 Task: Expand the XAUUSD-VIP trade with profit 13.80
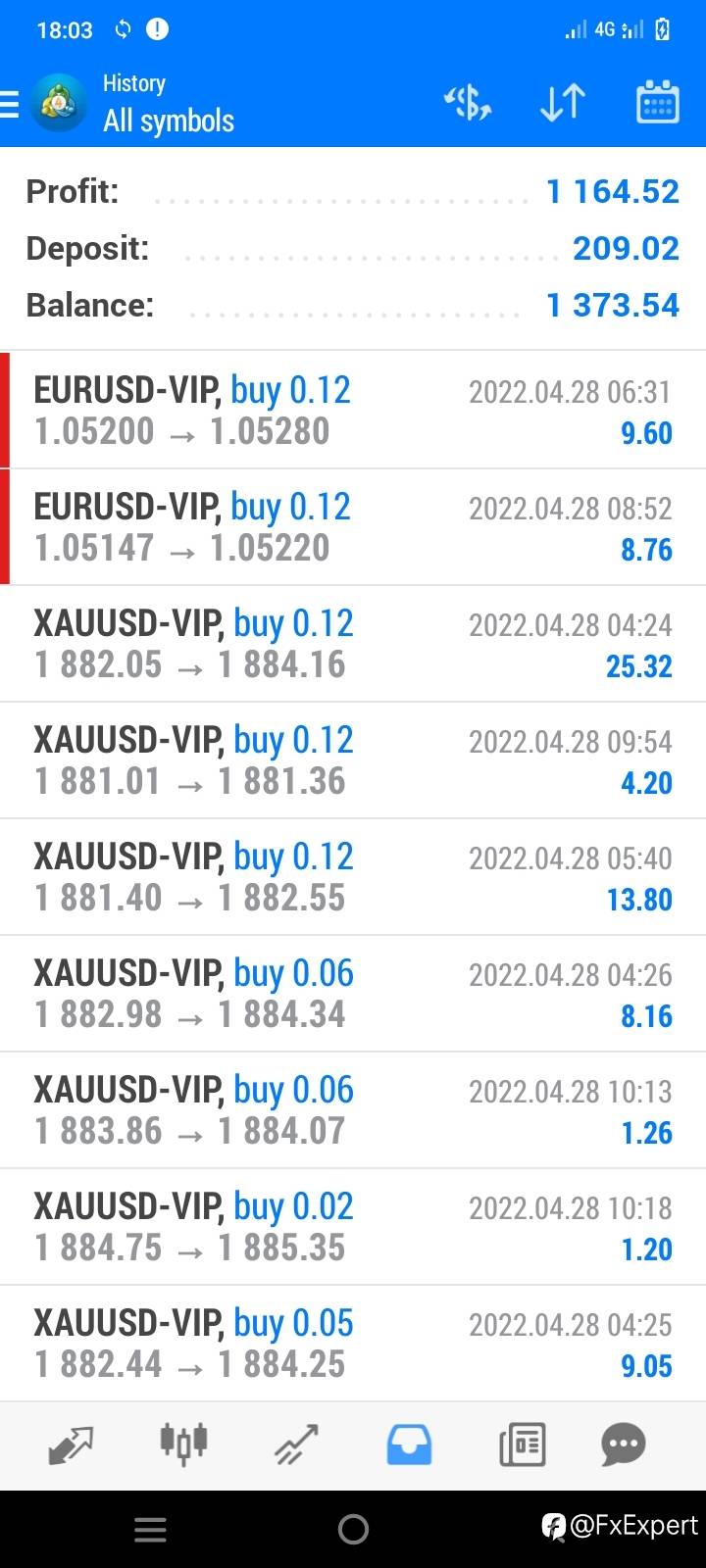(353, 877)
